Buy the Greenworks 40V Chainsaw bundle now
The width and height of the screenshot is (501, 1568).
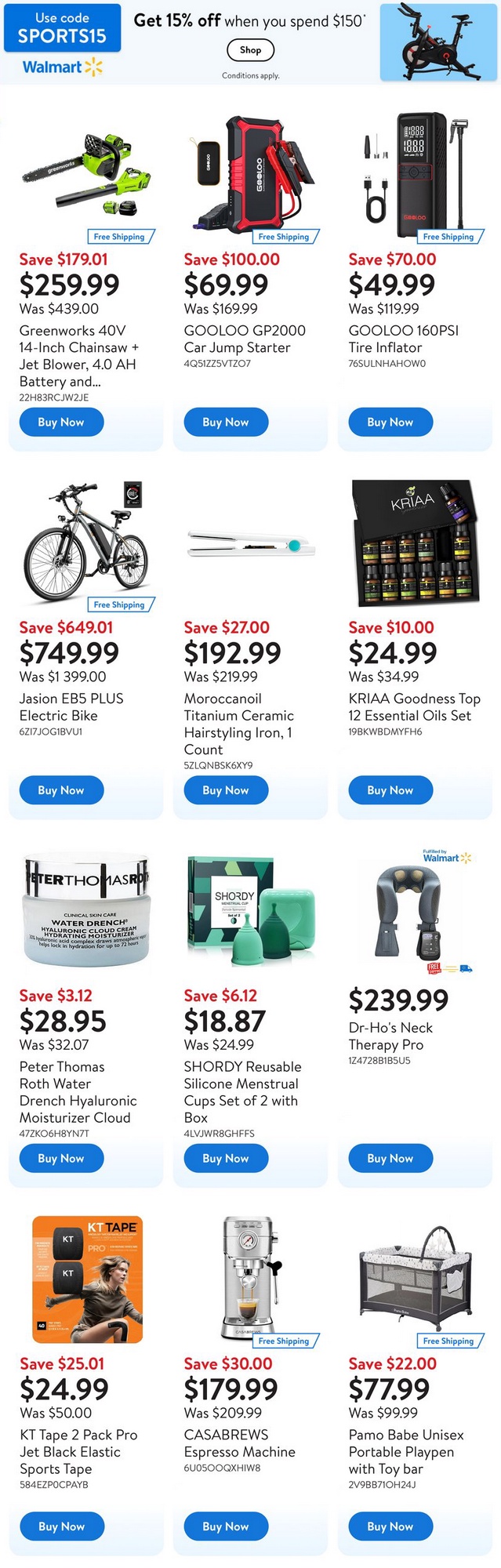pyautogui.click(x=61, y=422)
